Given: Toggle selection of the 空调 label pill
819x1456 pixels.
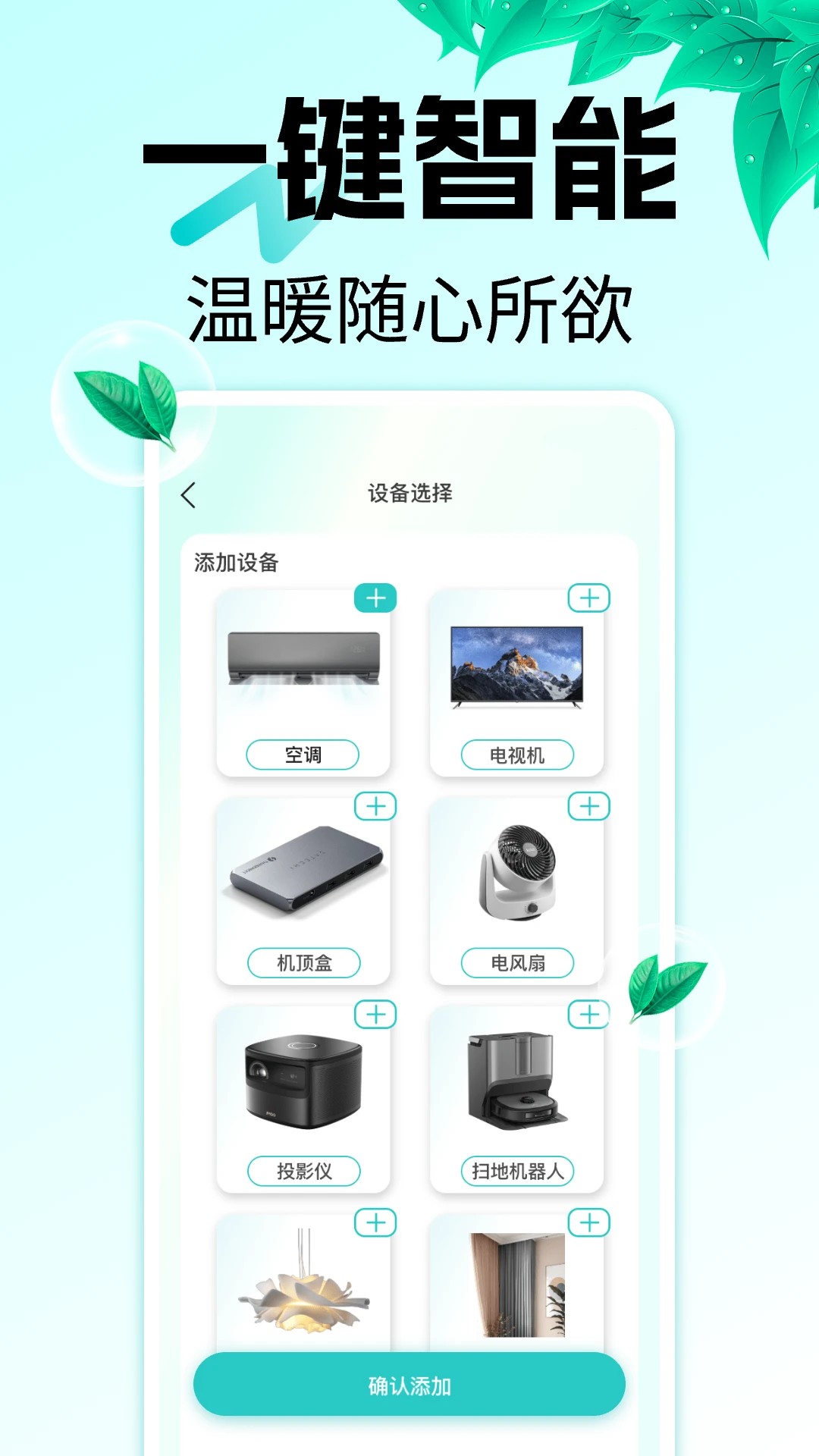Looking at the screenshot, I should [x=303, y=755].
